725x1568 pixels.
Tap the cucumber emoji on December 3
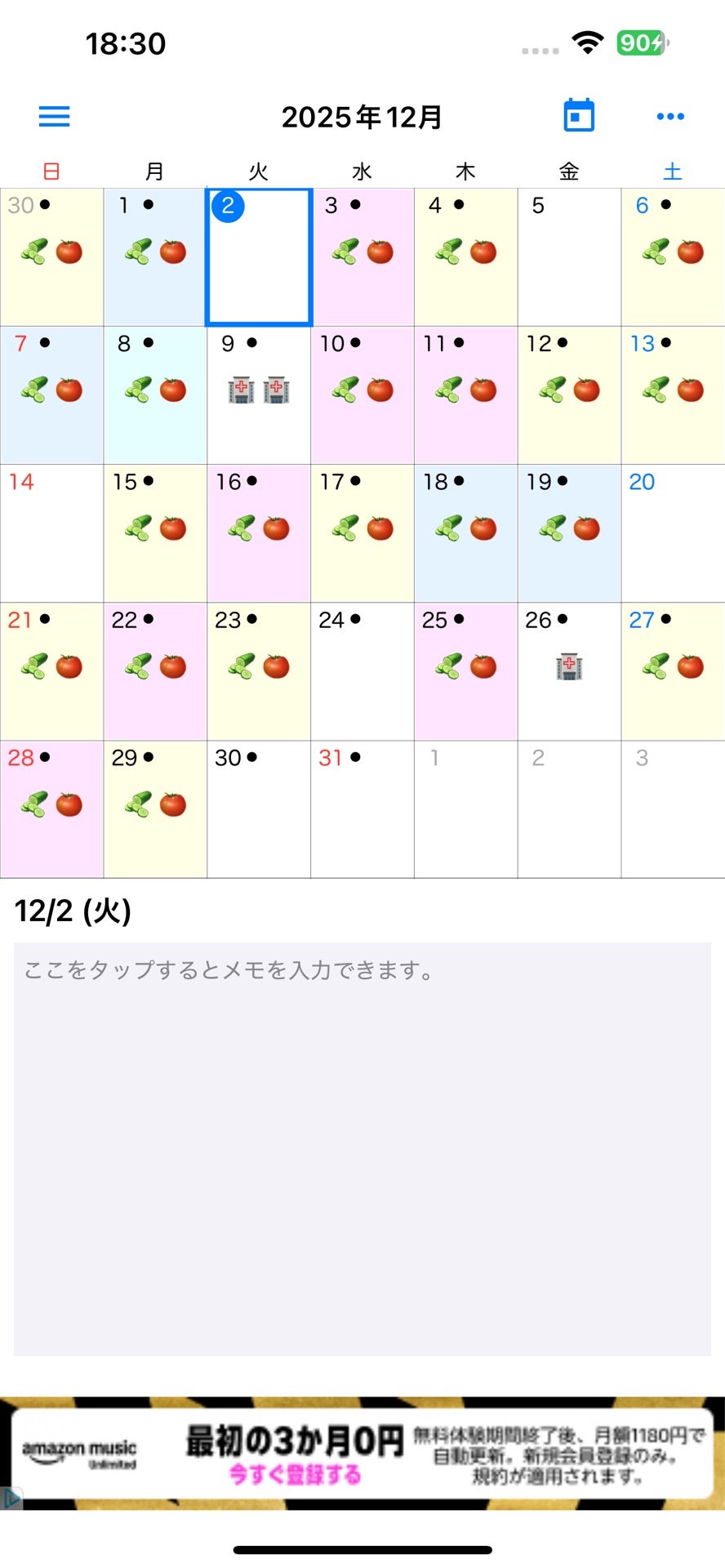coord(344,253)
